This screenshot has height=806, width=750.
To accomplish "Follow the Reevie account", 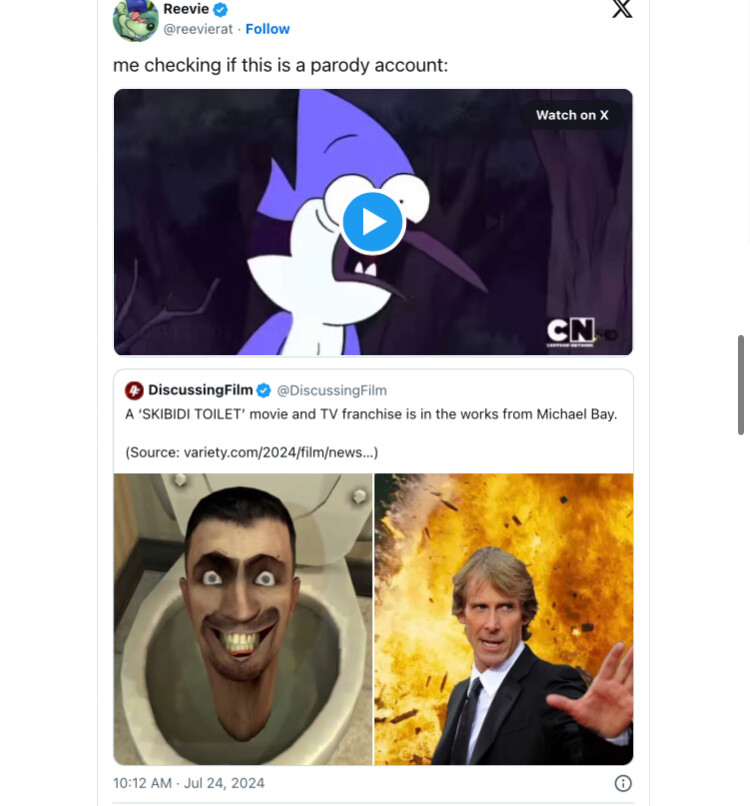I will pyautogui.click(x=268, y=29).
